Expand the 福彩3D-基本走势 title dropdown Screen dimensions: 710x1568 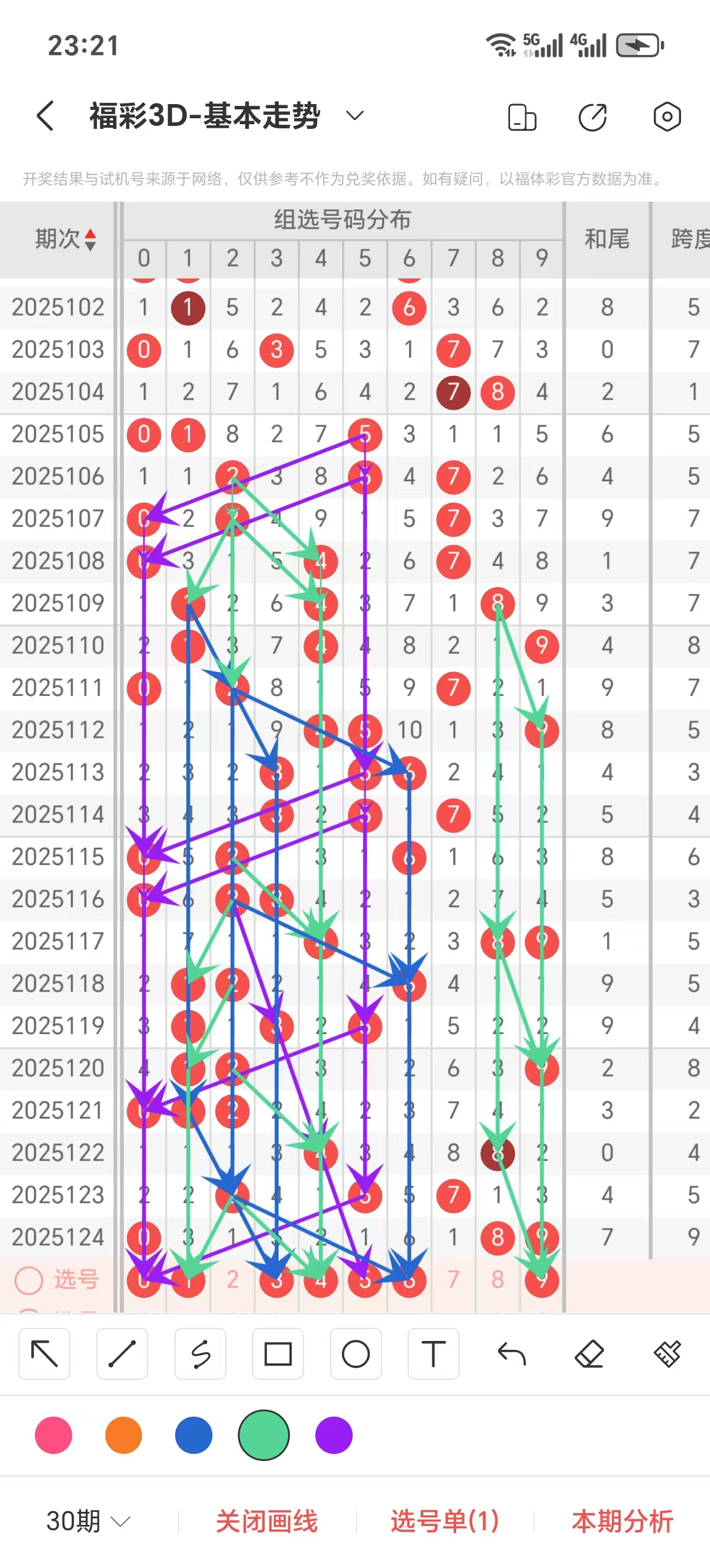354,115
